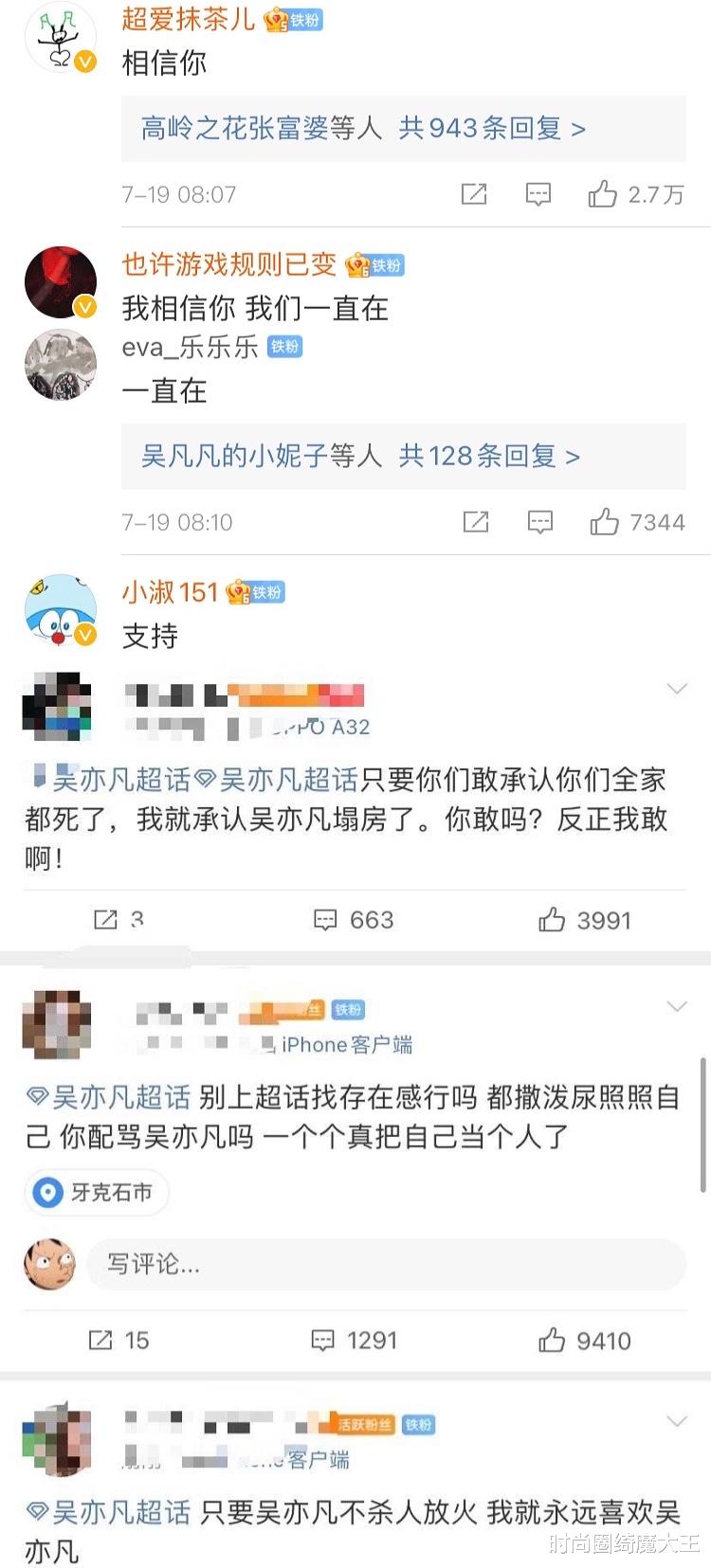This screenshot has height=1568, width=711.
Task: Click eva_乐乐乐's profile avatar
Action: pos(60,365)
